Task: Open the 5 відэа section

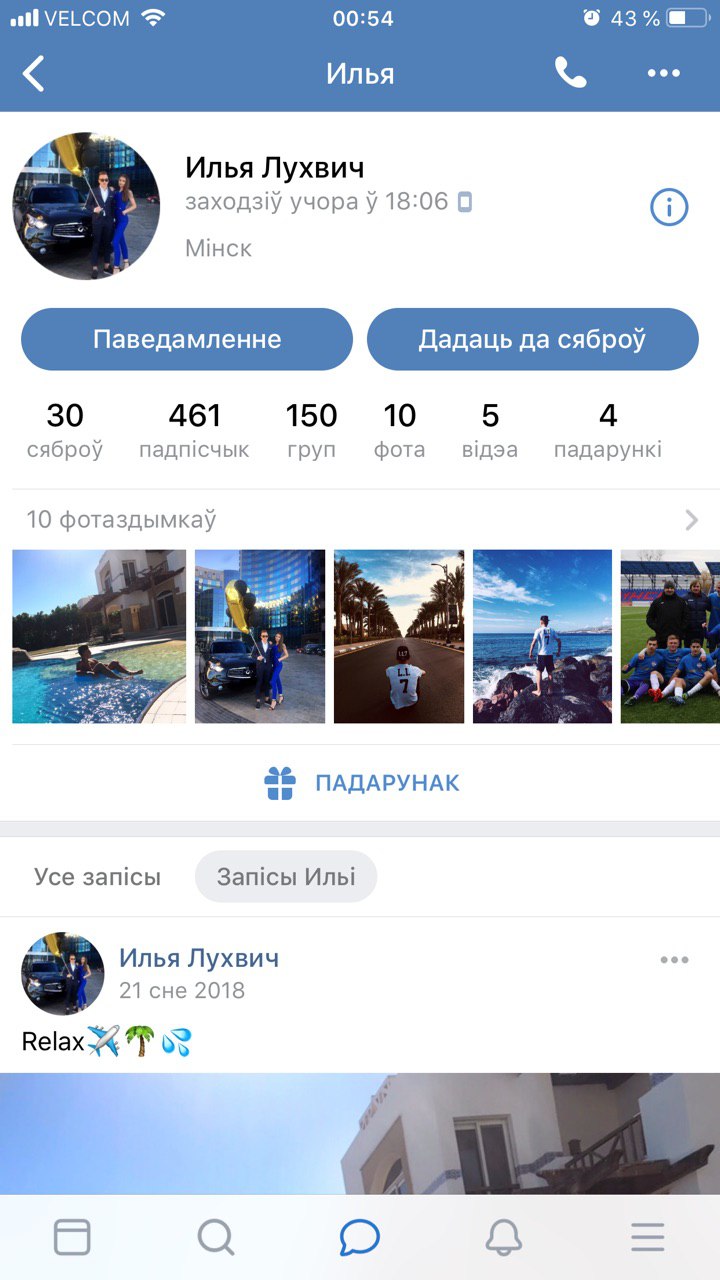Action: coord(490,430)
